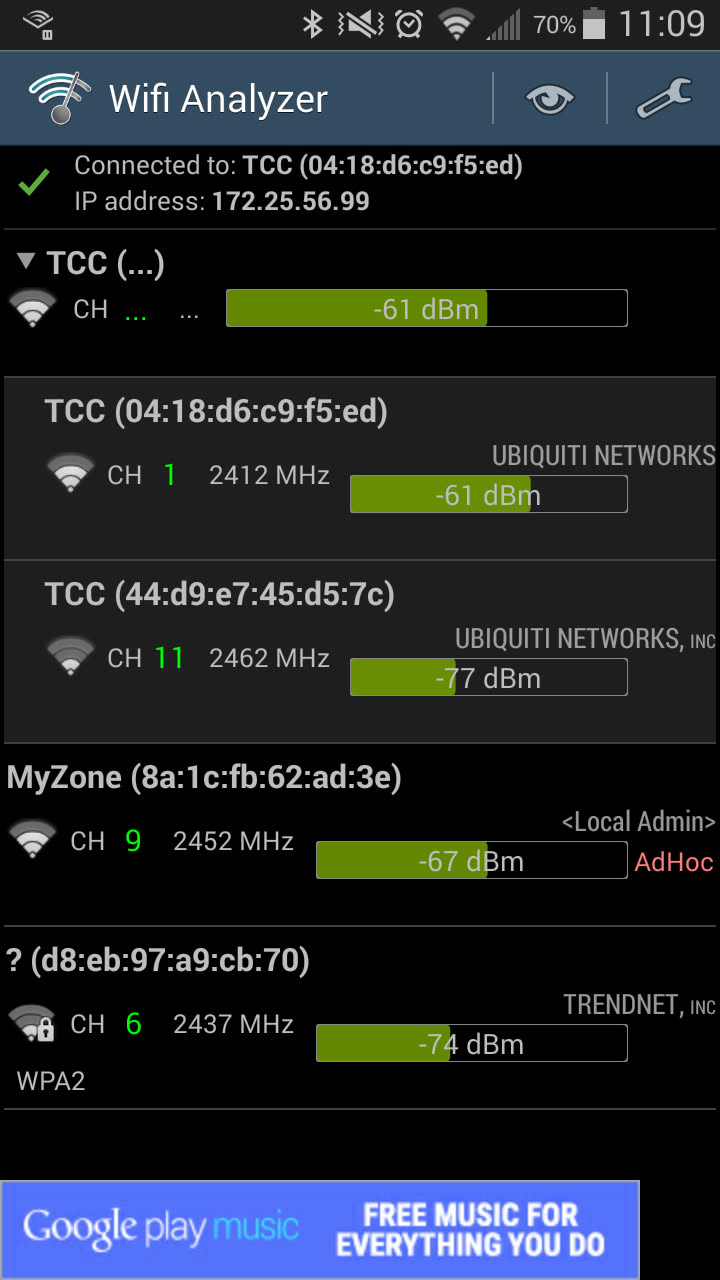720x1280 pixels.
Task: Select the hidden TRENDnet WPA2 network
Action: [360, 1017]
